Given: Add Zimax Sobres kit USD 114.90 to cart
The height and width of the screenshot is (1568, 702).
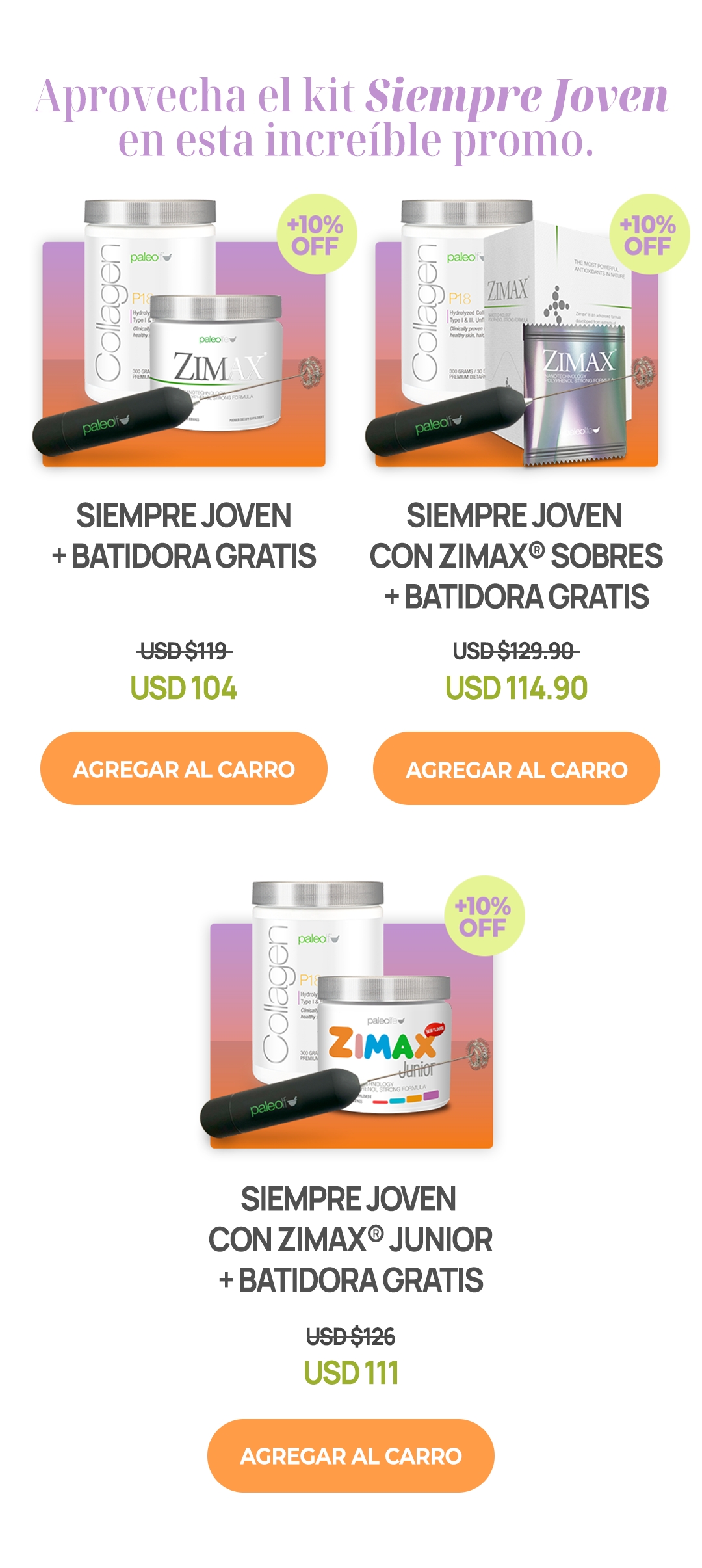Looking at the screenshot, I should click(517, 769).
